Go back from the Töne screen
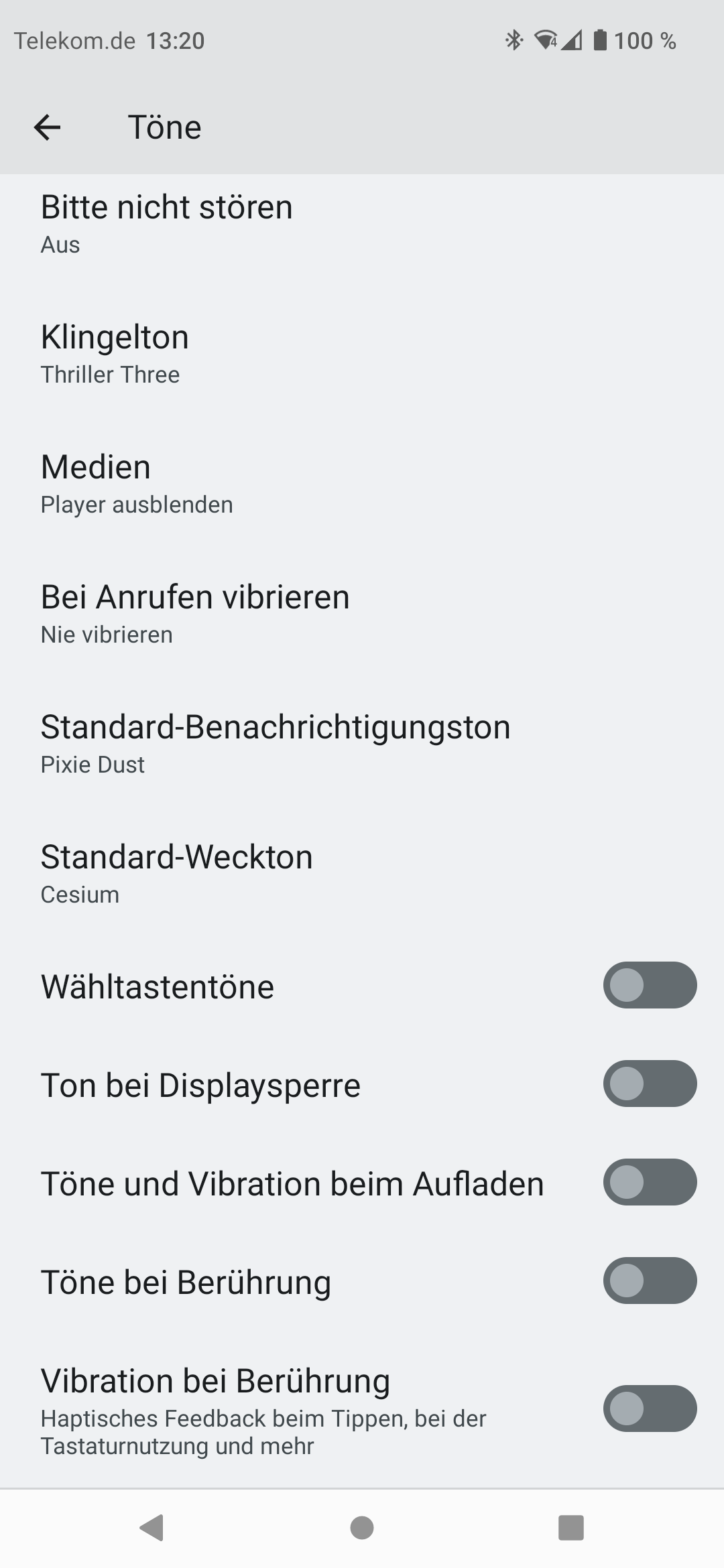This screenshot has height=1568, width=724. [47, 127]
